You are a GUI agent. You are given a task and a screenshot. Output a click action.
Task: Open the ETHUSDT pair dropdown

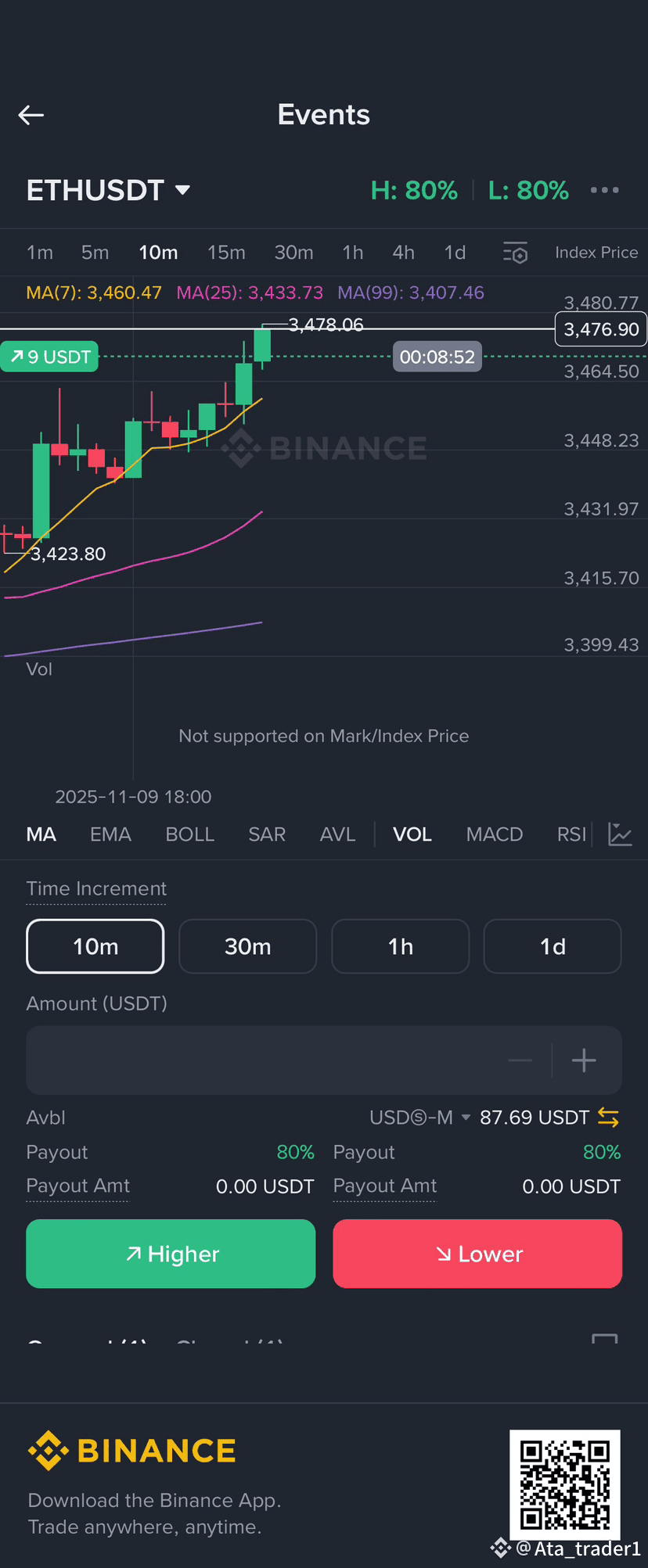(109, 190)
